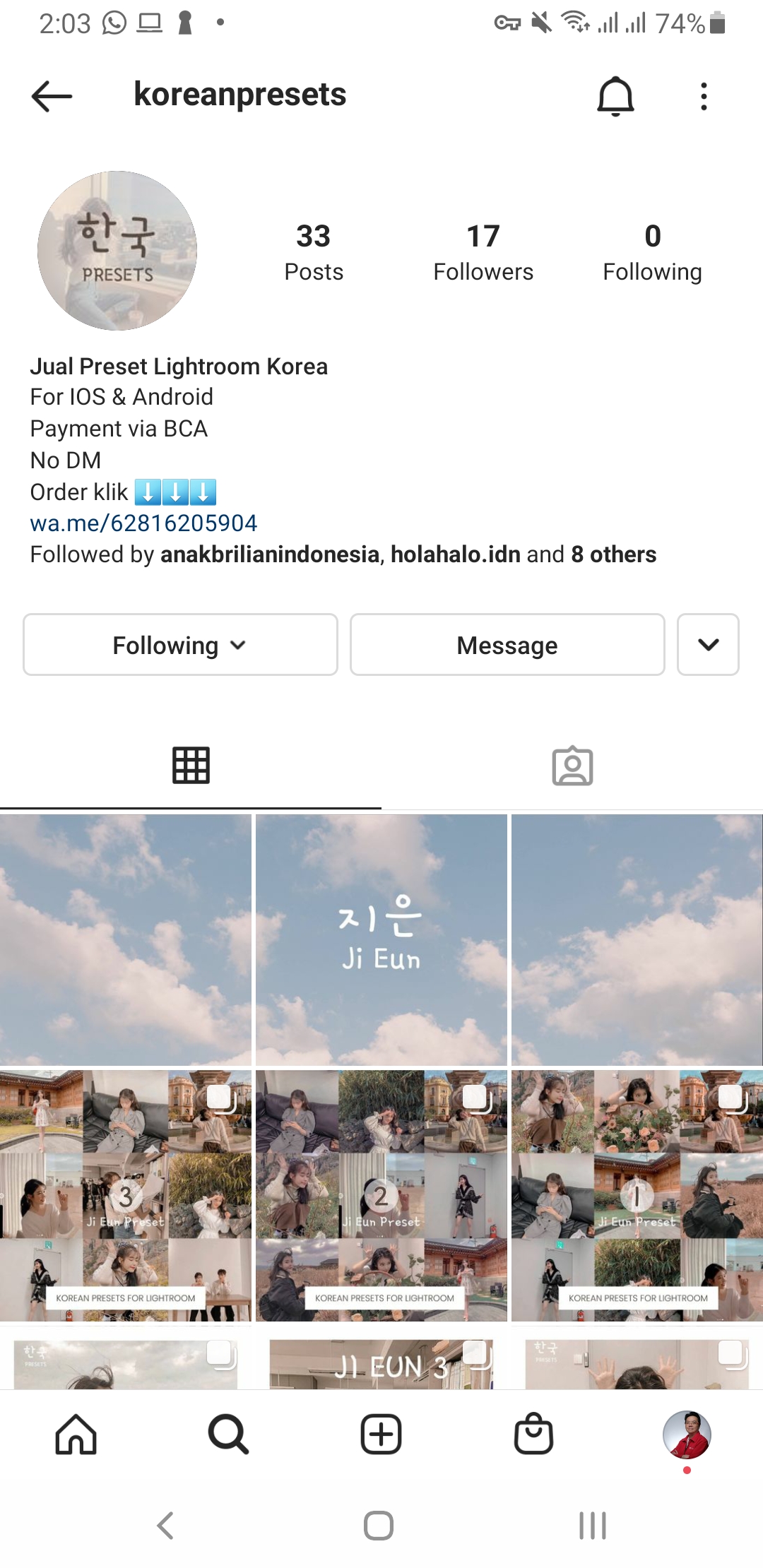Create a new post with plus icon
Image resolution: width=763 pixels, height=1568 pixels.
381,1435
